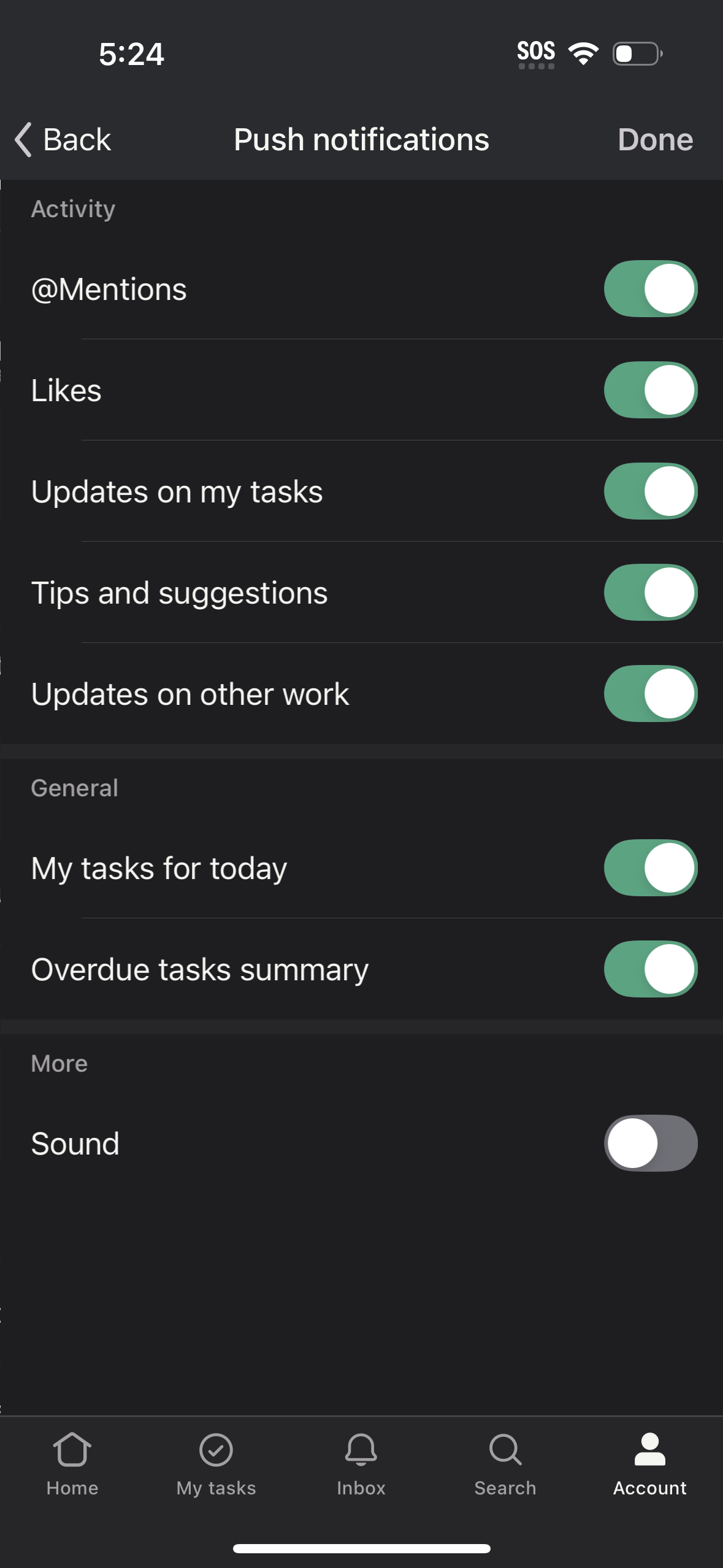The height and width of the screenshot is (1568, 723).
Task: Tap the back chevron arrow
Action: tap(22, 140)
